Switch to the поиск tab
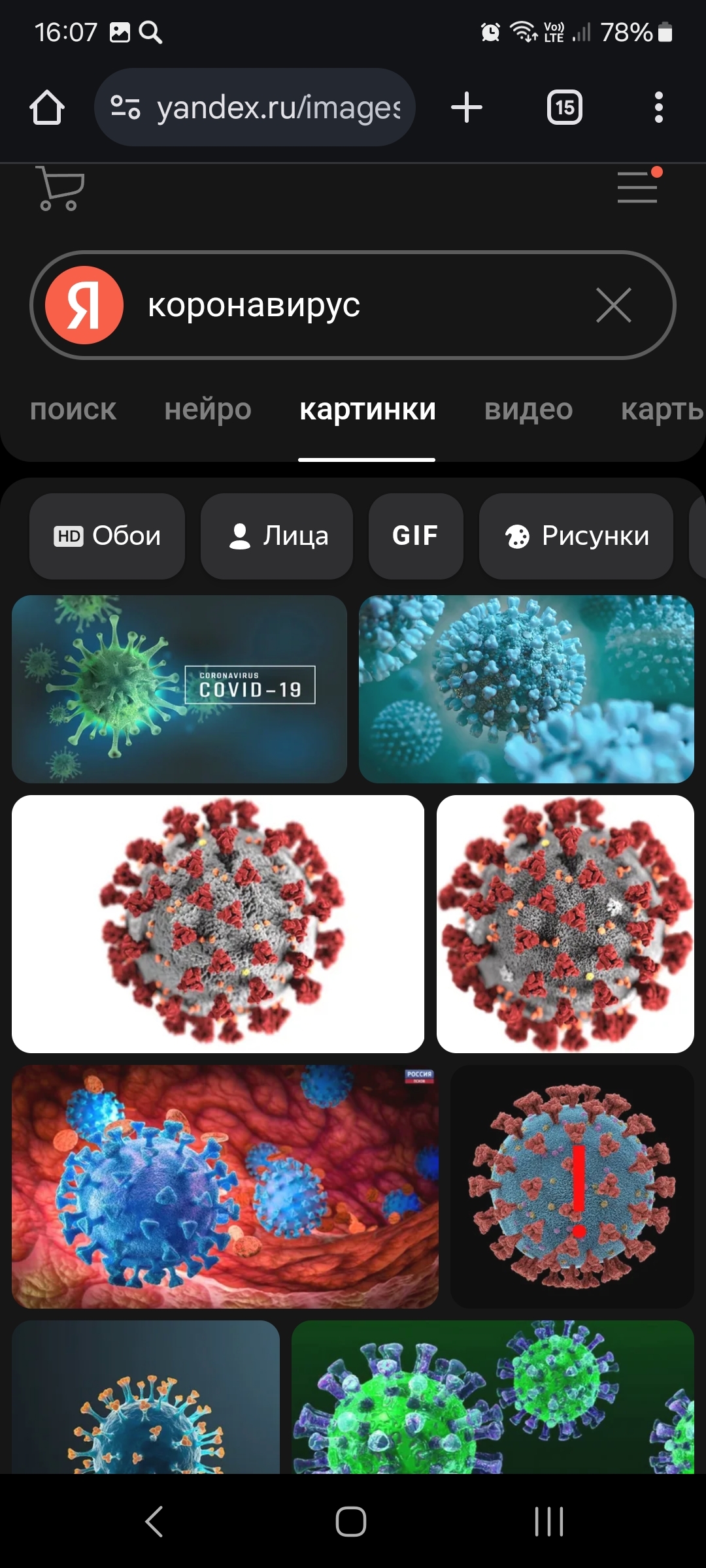This screenshot has width=706, height=1568. 73,410
